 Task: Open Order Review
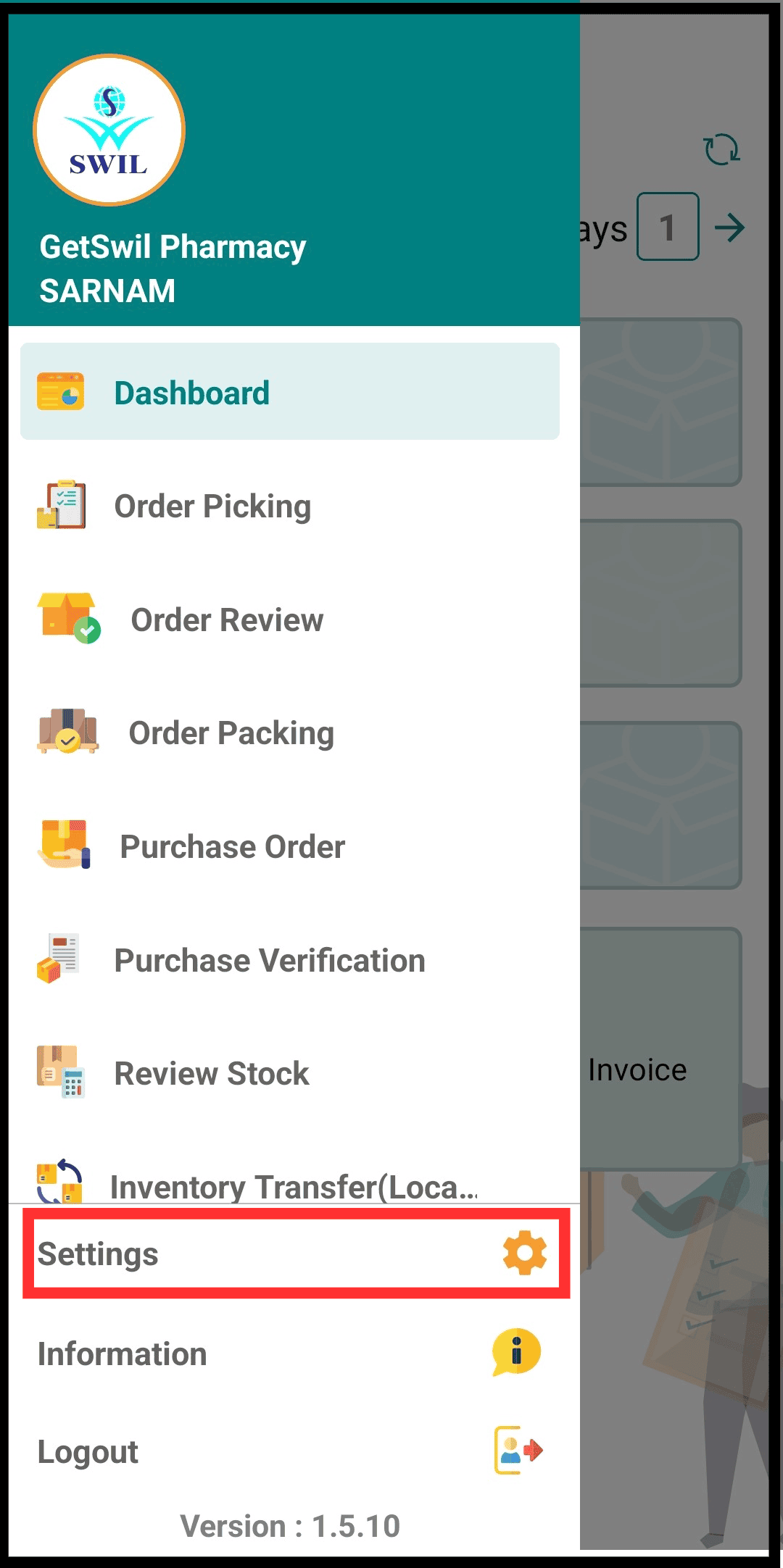(x=290, y=620)
